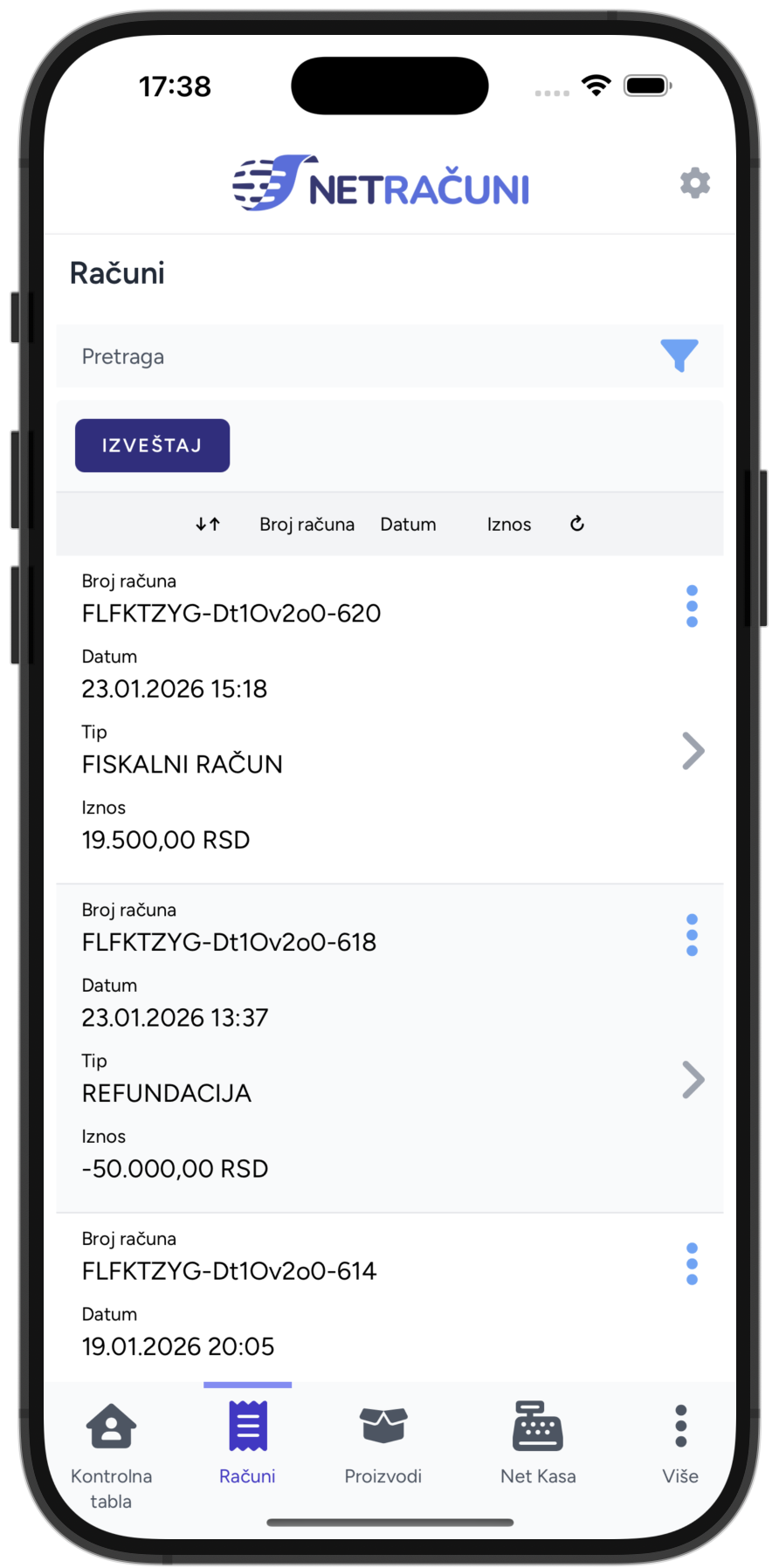Toggle the sort direction arrows
The height and width of the screenshot is (1568, 779).
click(x=208, y=523)
